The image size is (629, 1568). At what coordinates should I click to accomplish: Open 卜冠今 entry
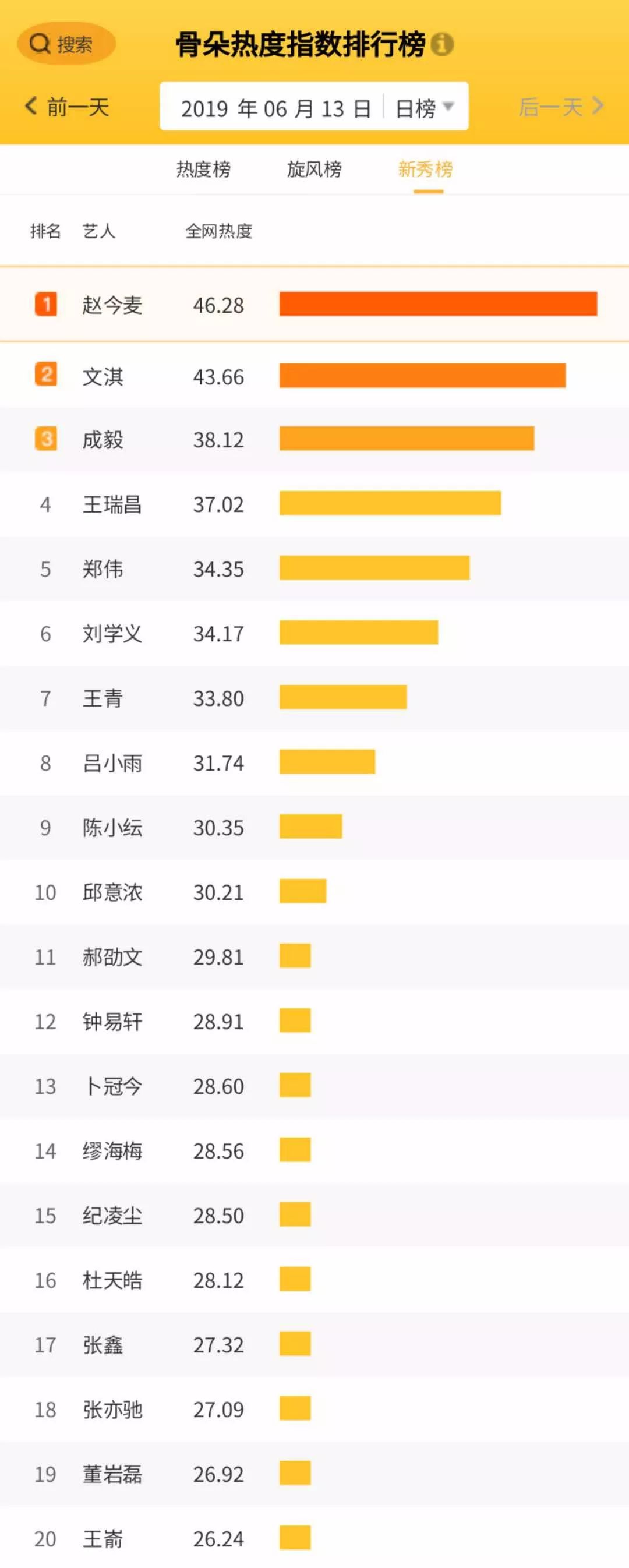point(112,1086)
